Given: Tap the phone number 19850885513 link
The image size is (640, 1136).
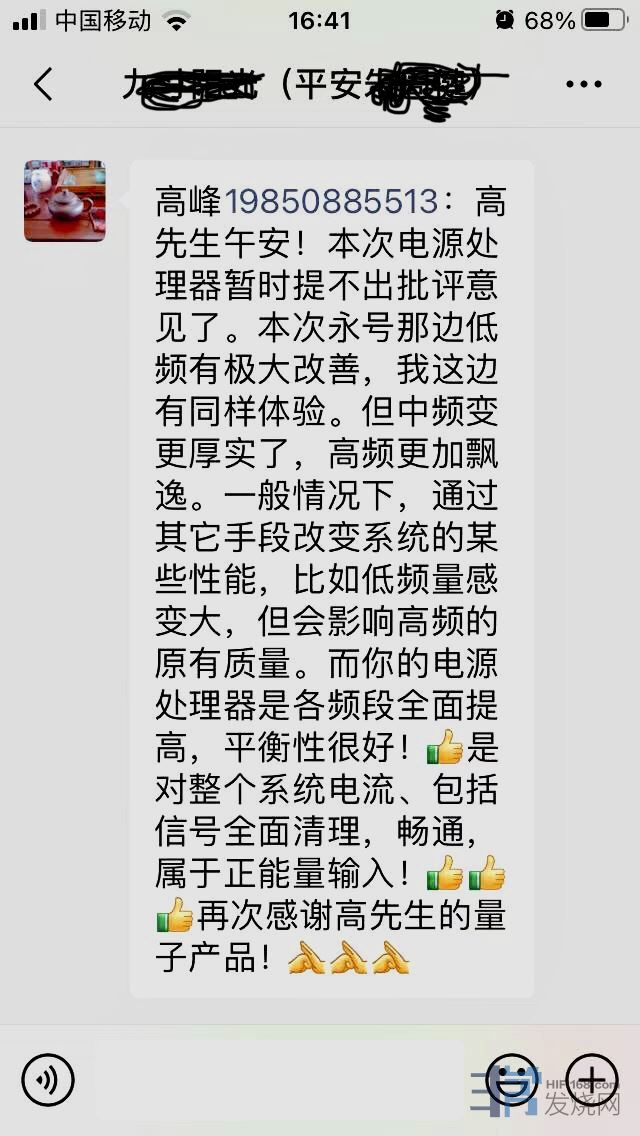Looking at the screenshot, I should tap(331, 202).
